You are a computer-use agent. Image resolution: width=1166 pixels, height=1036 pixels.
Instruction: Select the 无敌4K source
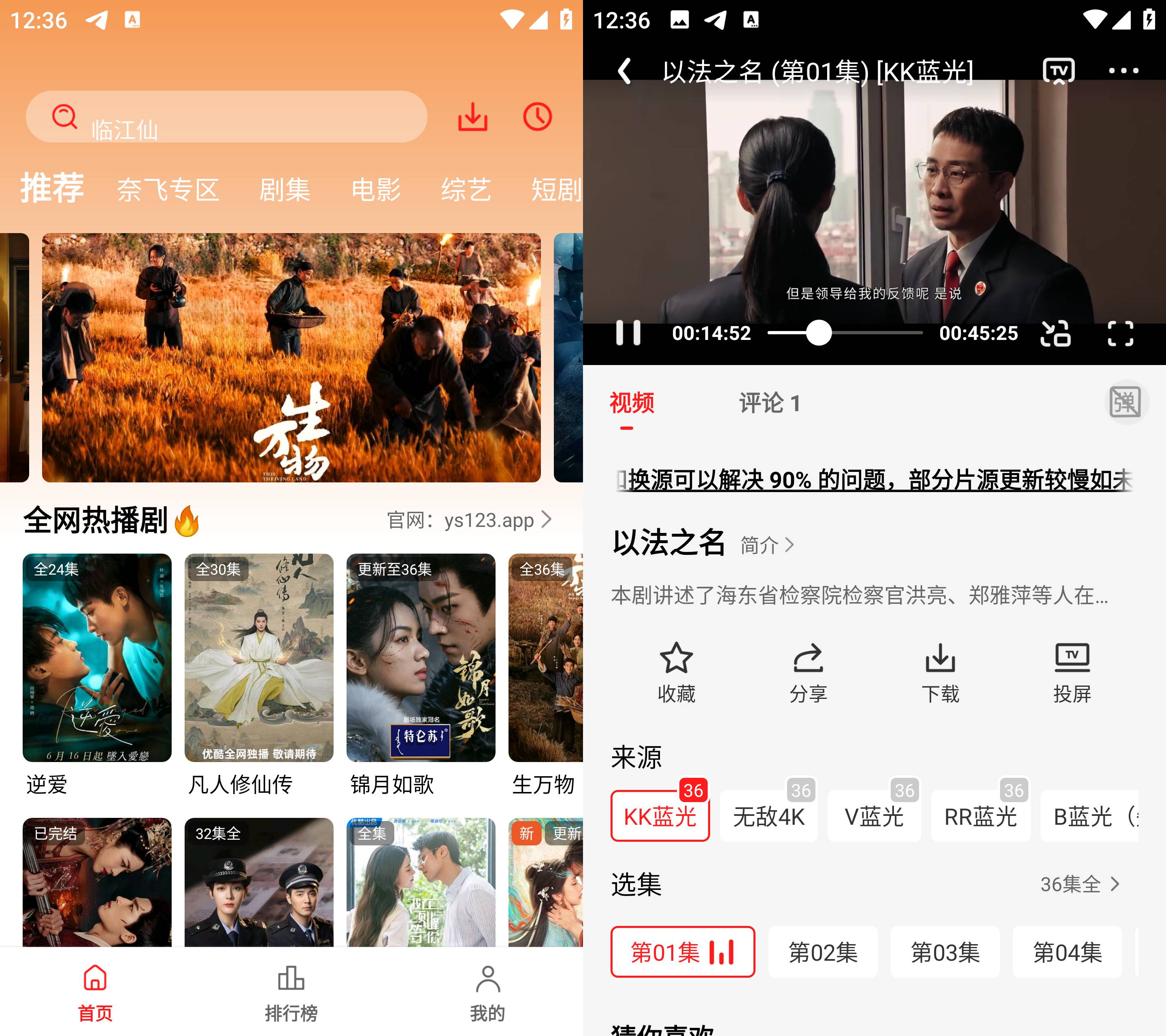pos(768,817)
